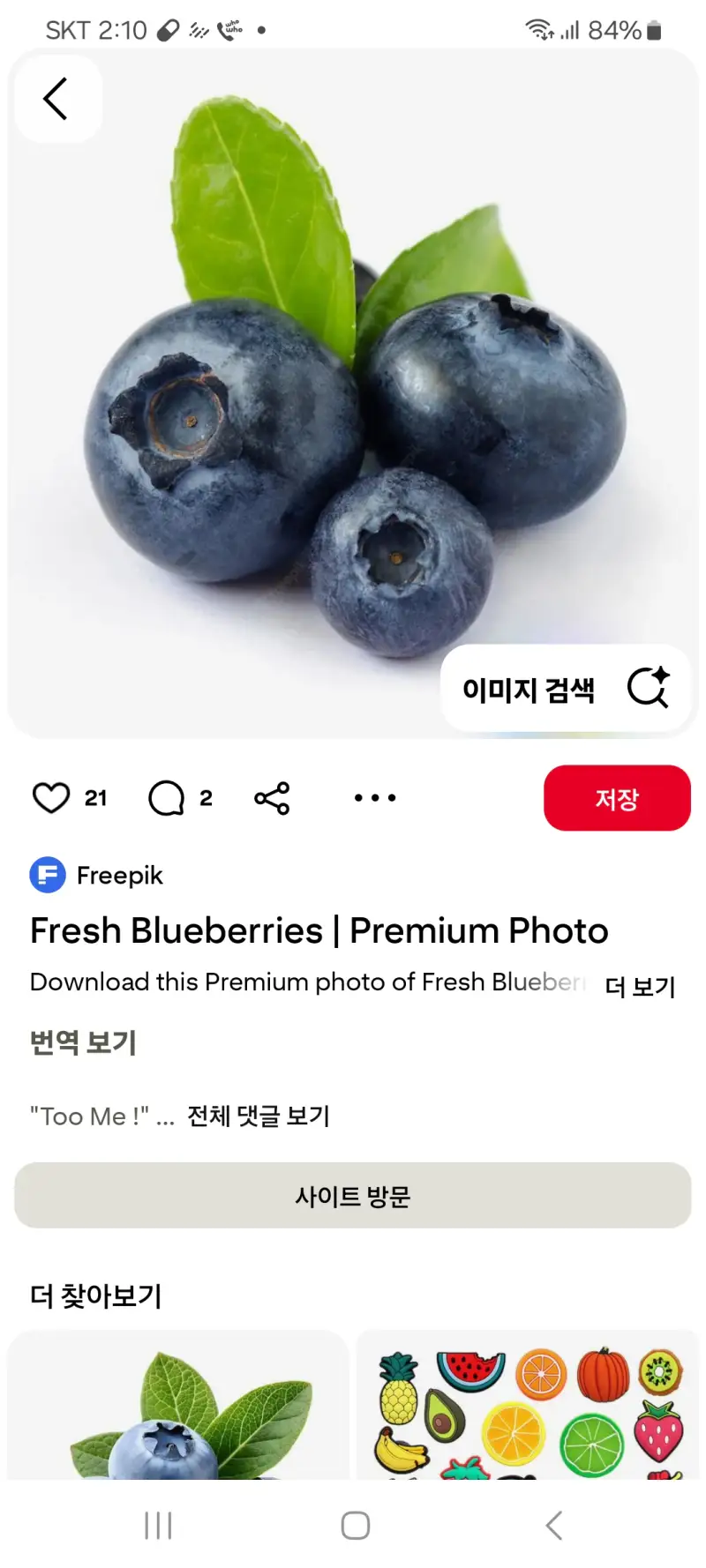
Task: Tap the system home button
Action: 355,1525
